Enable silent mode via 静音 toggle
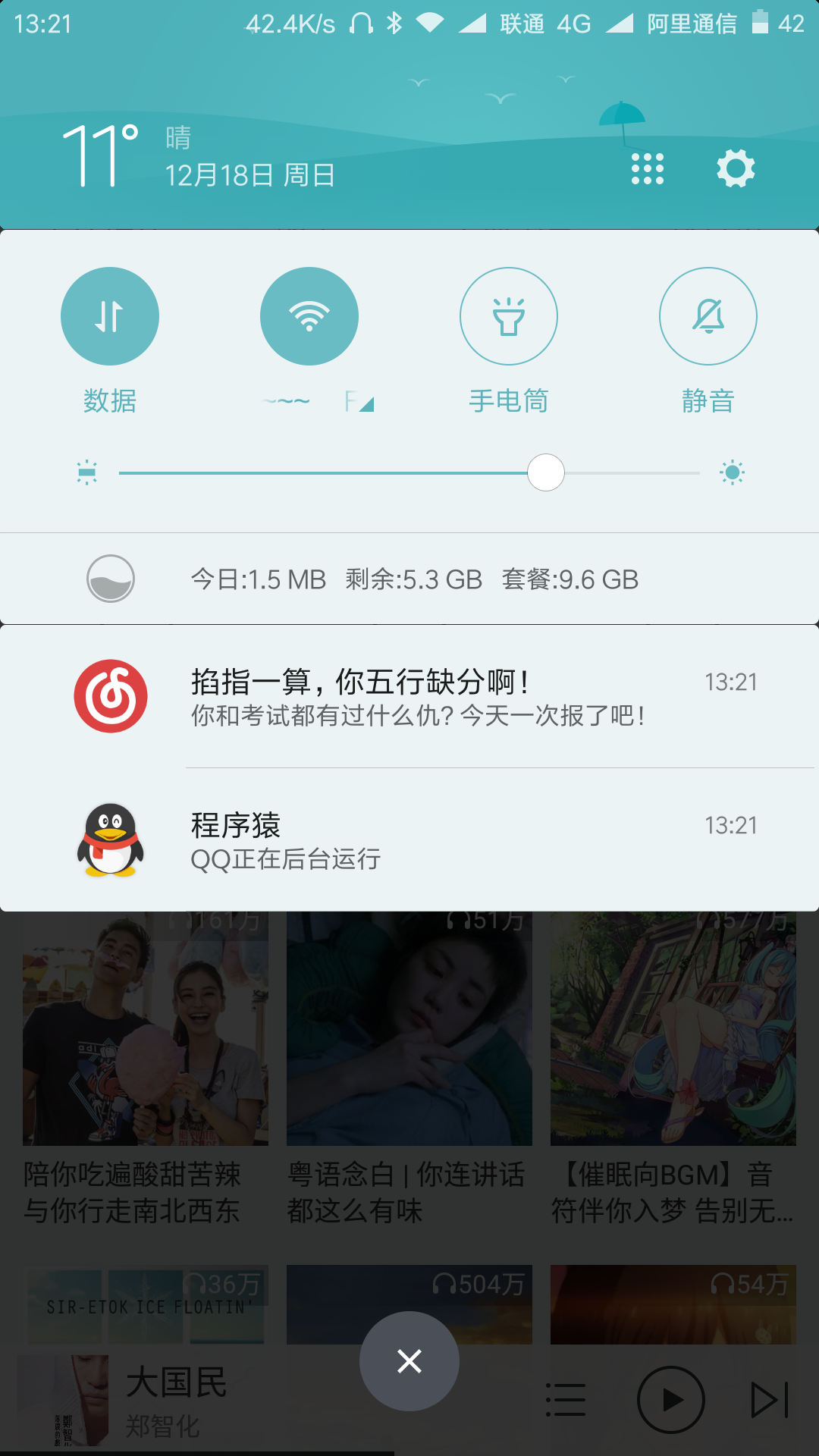The width and height of the screenshot is (819, 1456). [708, 315]
